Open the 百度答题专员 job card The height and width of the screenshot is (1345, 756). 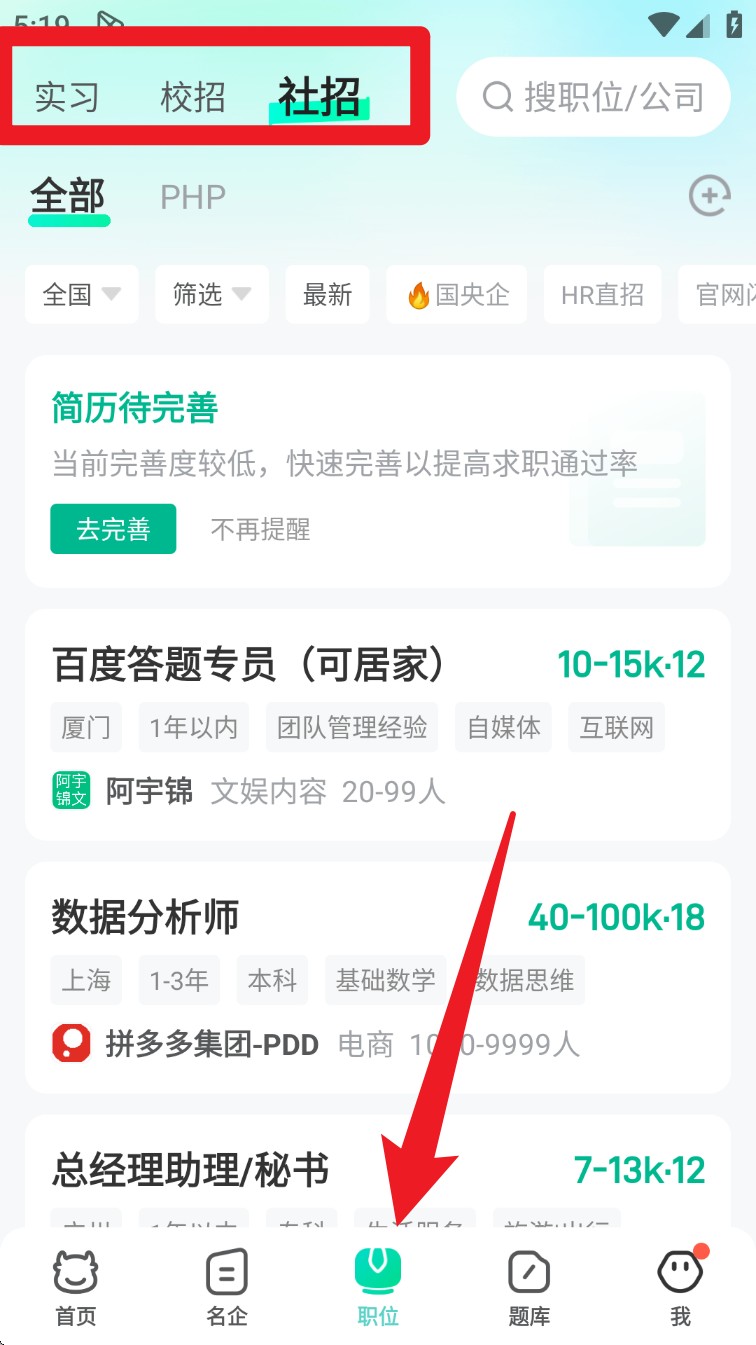[x=250, y=665]
